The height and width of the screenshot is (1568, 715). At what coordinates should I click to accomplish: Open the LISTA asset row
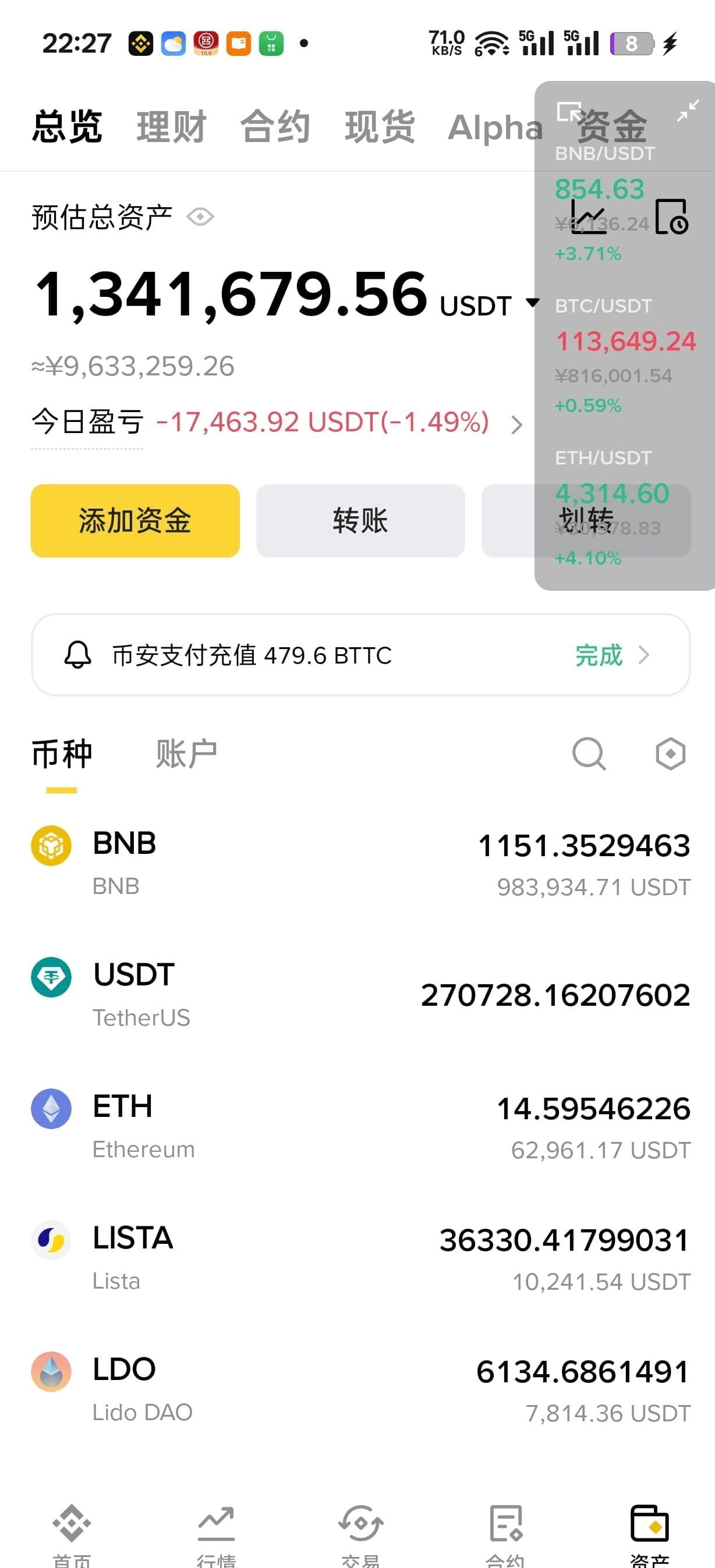[360, 1258]
